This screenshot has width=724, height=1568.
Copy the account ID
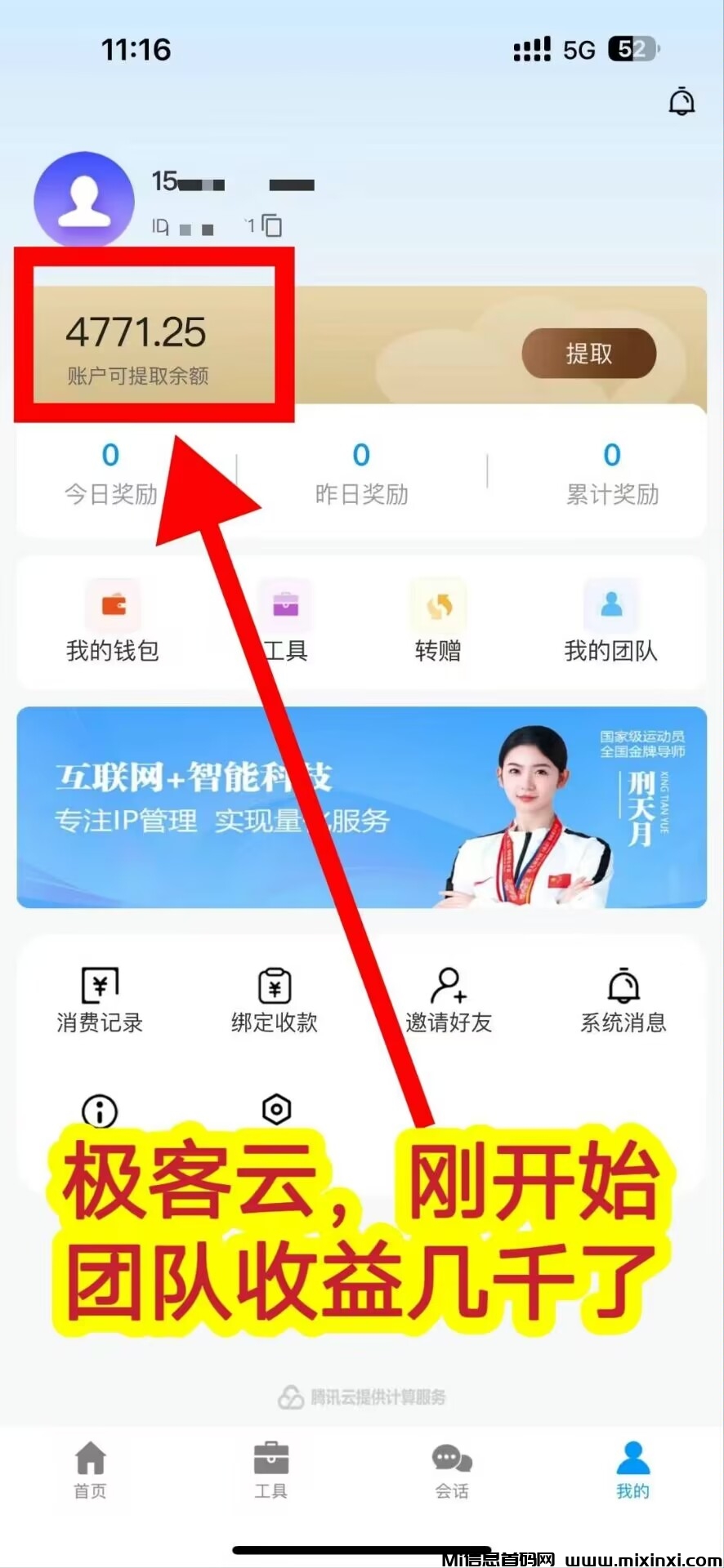[272, 225]
